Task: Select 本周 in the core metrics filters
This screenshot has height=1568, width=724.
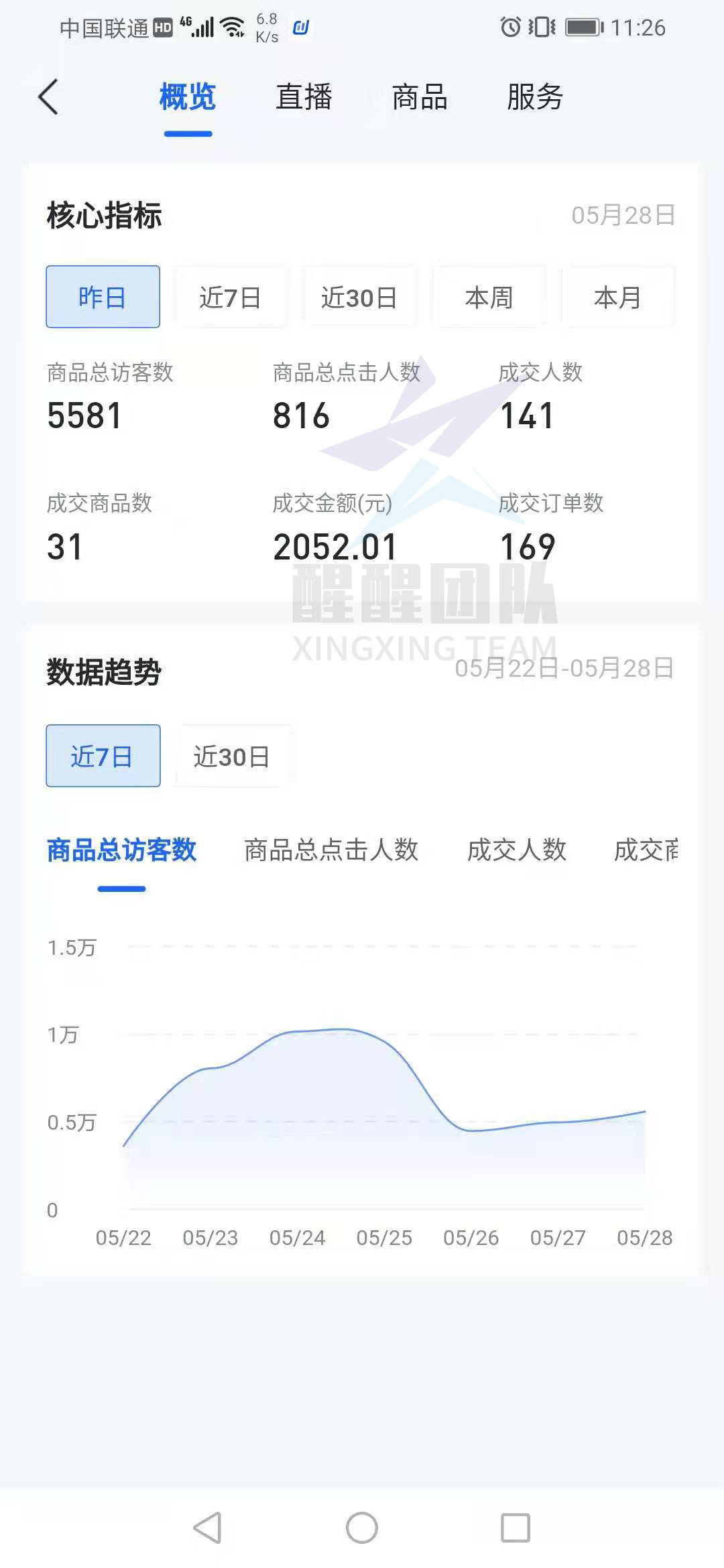Action: pos(489,298)
